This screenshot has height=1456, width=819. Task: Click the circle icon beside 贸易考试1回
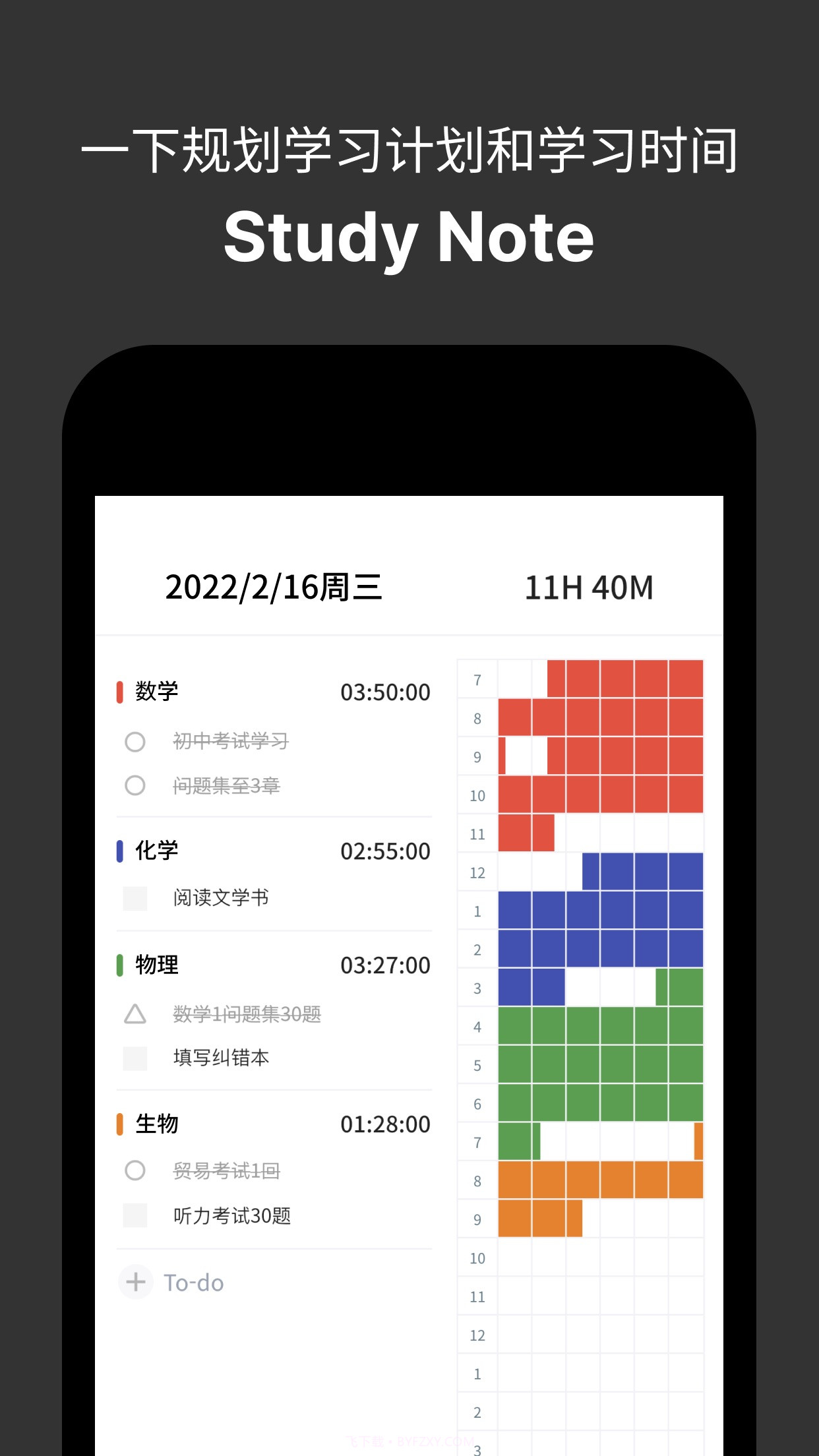pyautogui.click(x=135, y=1170)
